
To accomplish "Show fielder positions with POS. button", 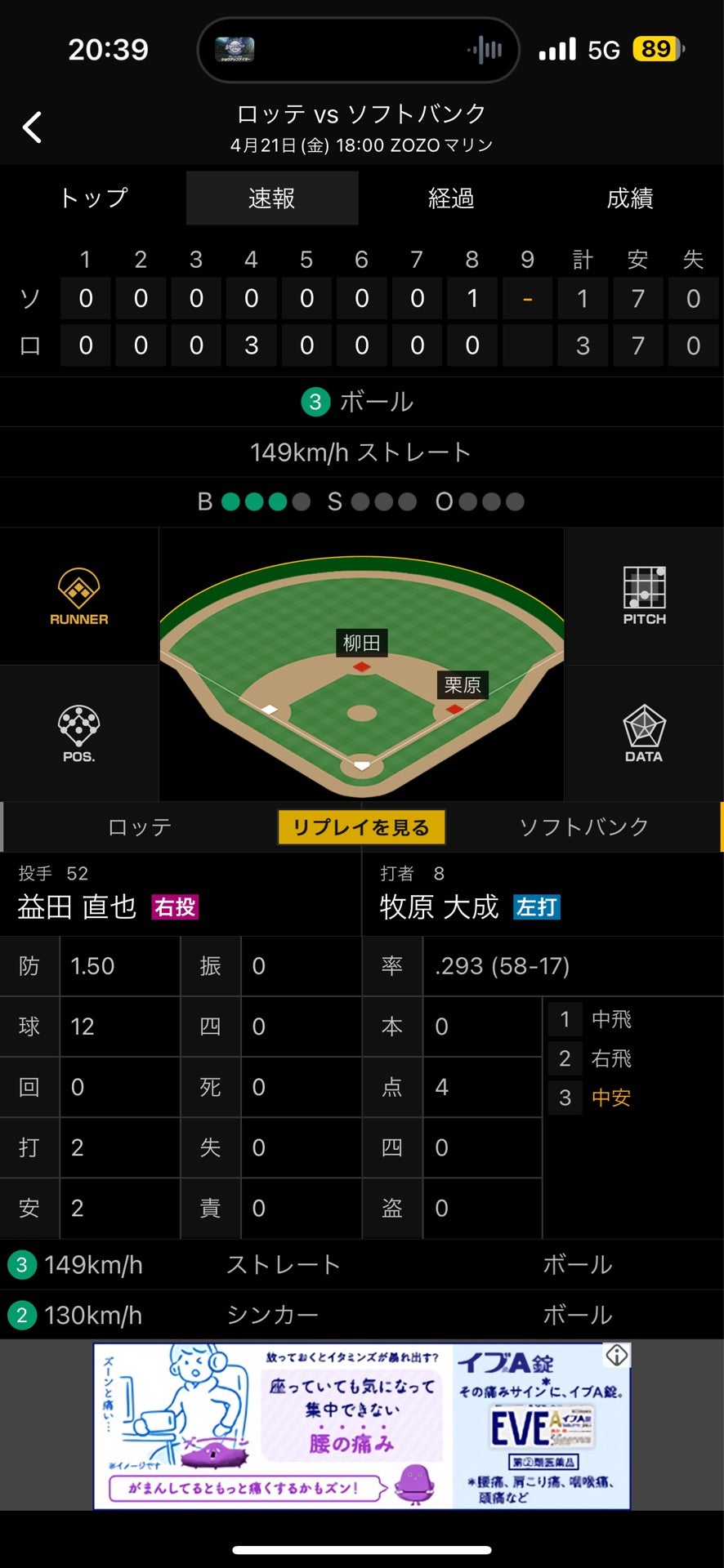I will click(78, 733).
